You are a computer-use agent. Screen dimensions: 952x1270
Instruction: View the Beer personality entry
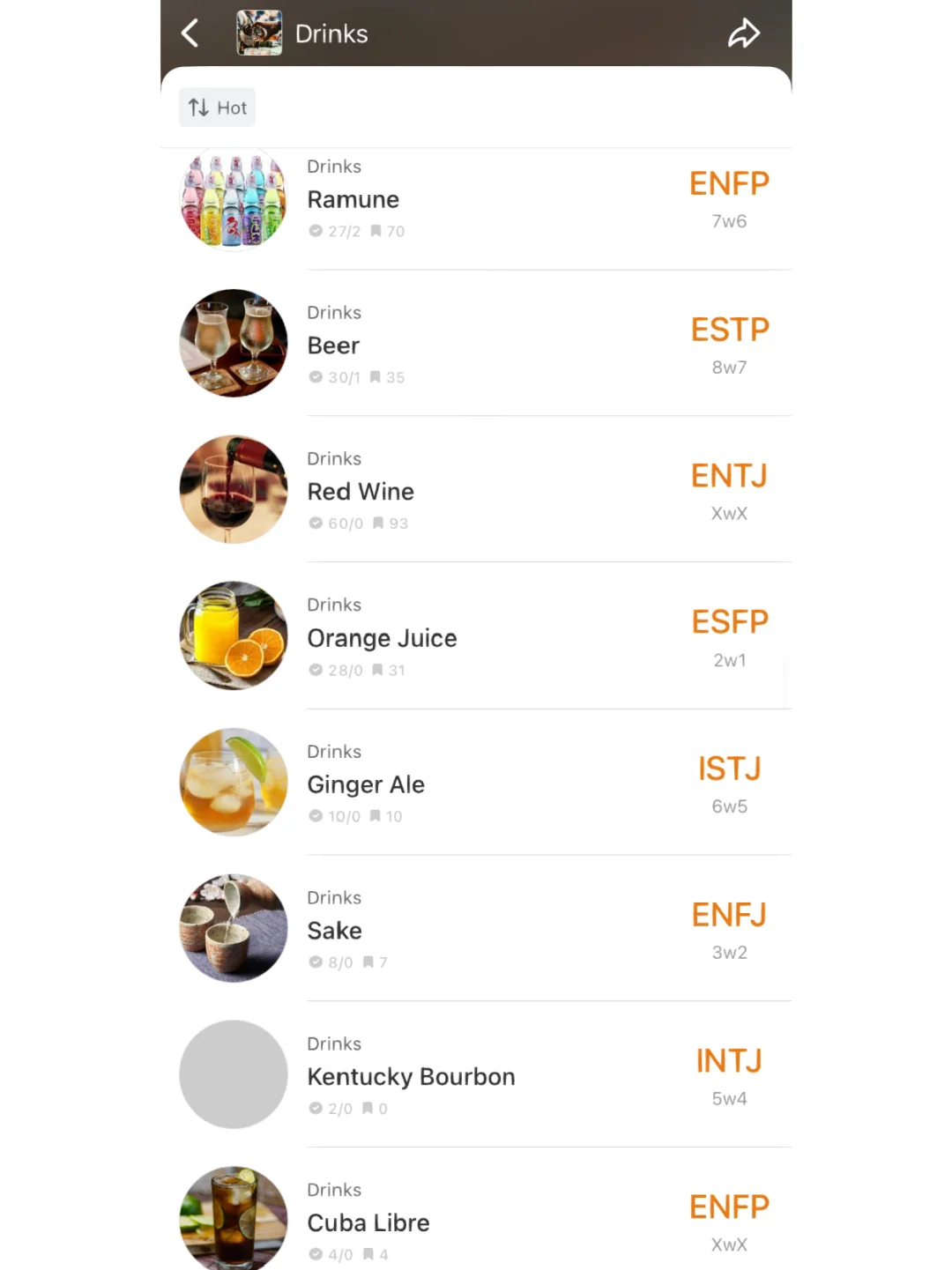tap(334, 345)
